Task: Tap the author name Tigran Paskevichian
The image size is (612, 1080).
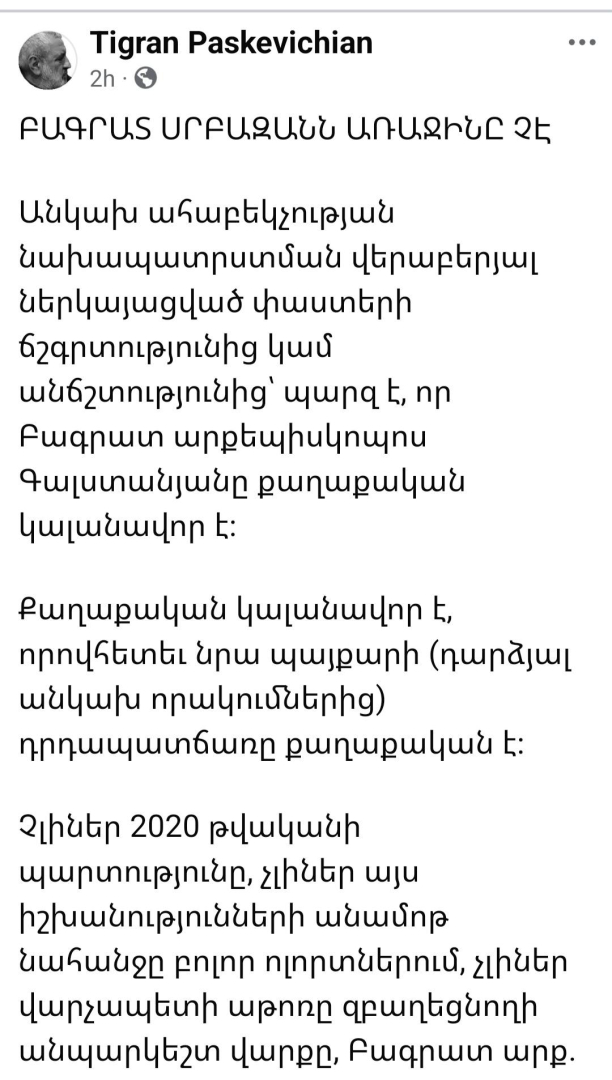Action: pos(231,43)
